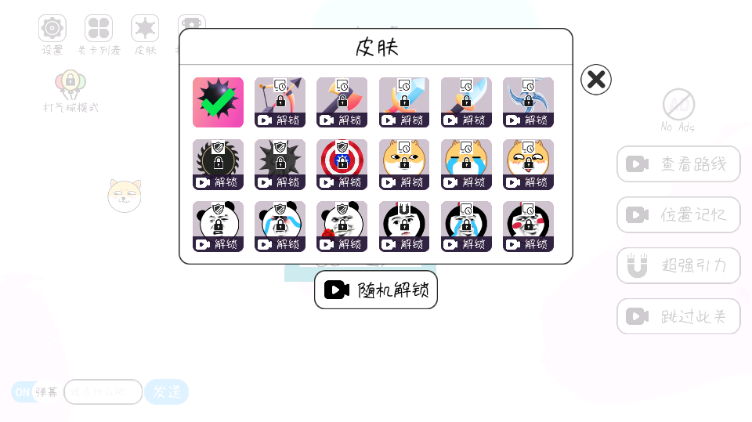This screenshot has width=752, height=422.
Task: Tap 随机解锁 to unlock a random skin
Action: click(376, 290)
